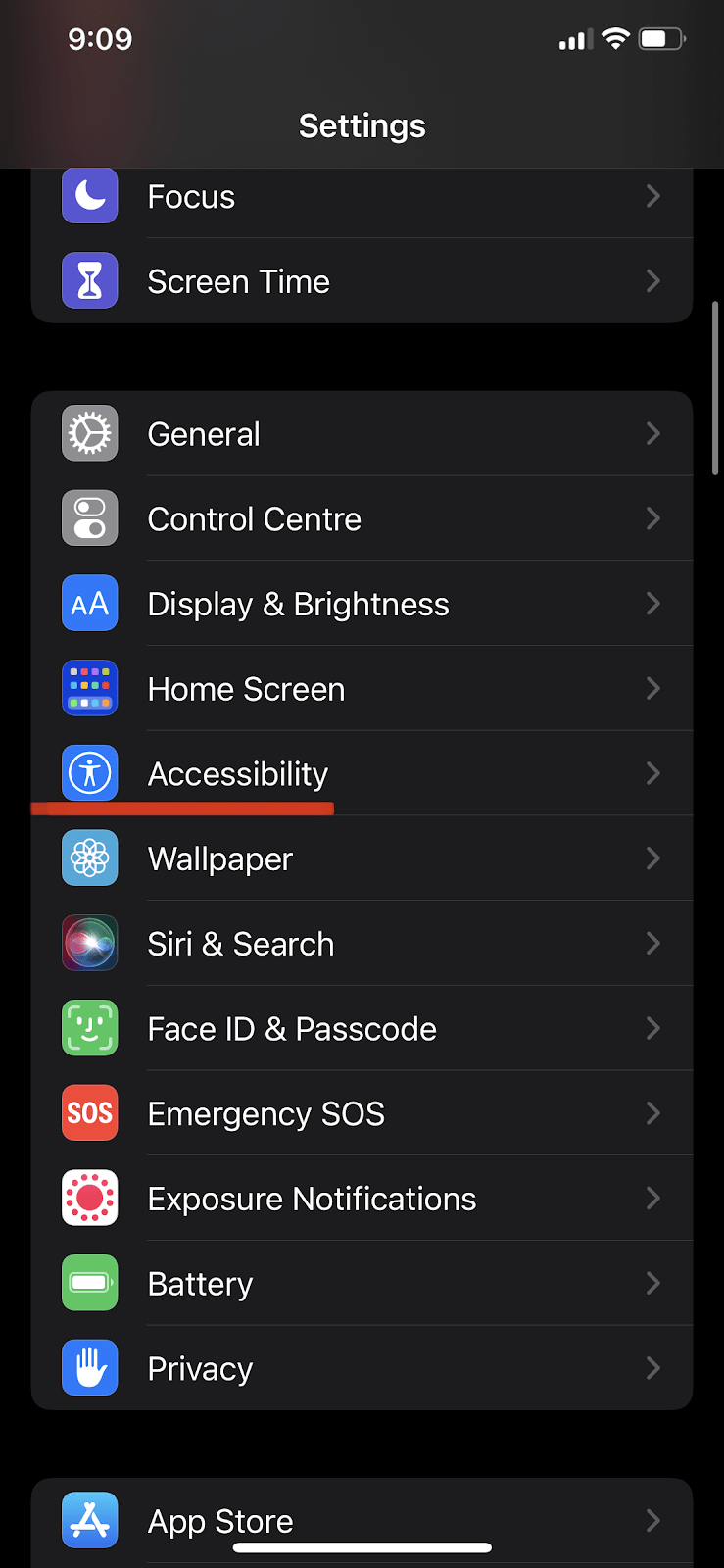Open Face ID & Passcode

(362, 1028)
